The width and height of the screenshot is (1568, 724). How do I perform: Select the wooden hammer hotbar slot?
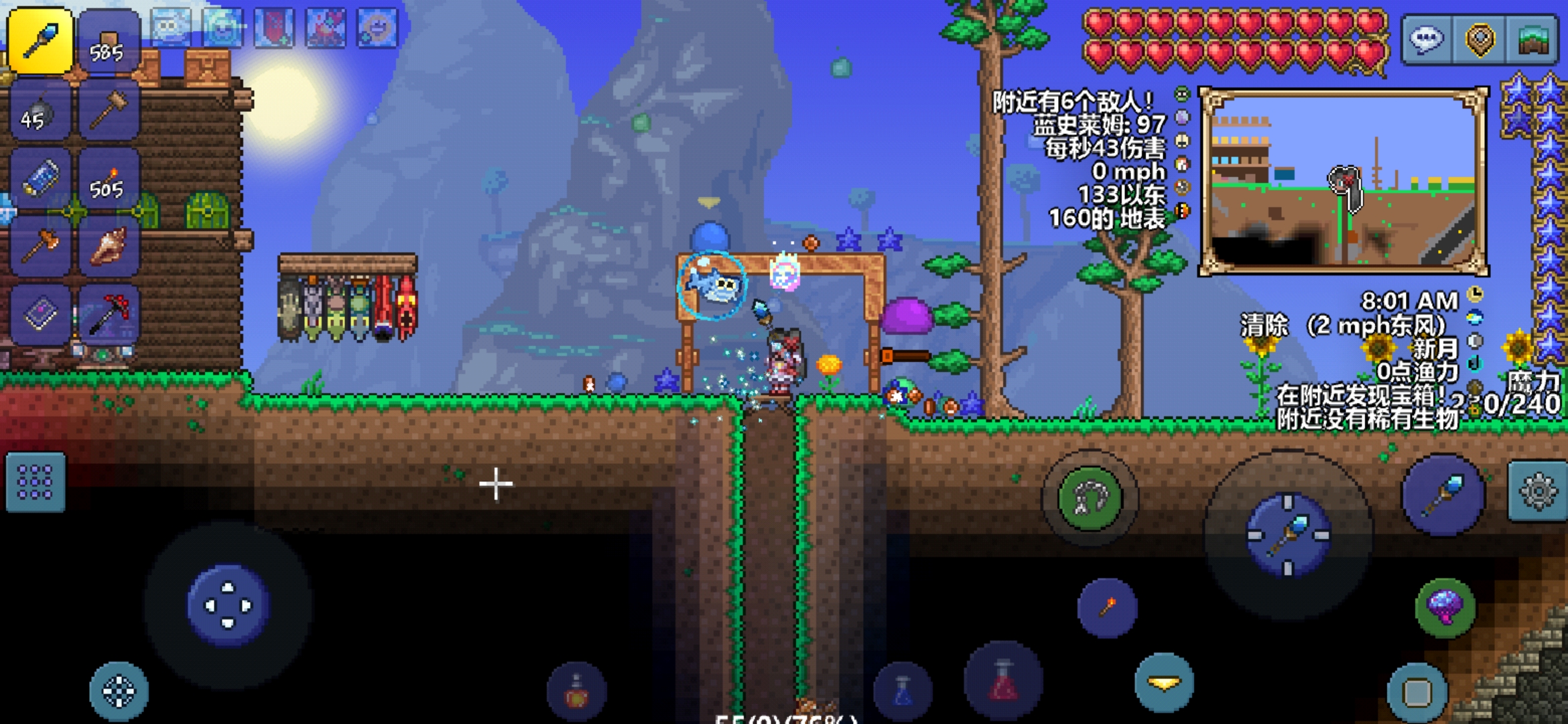point(109,110)
